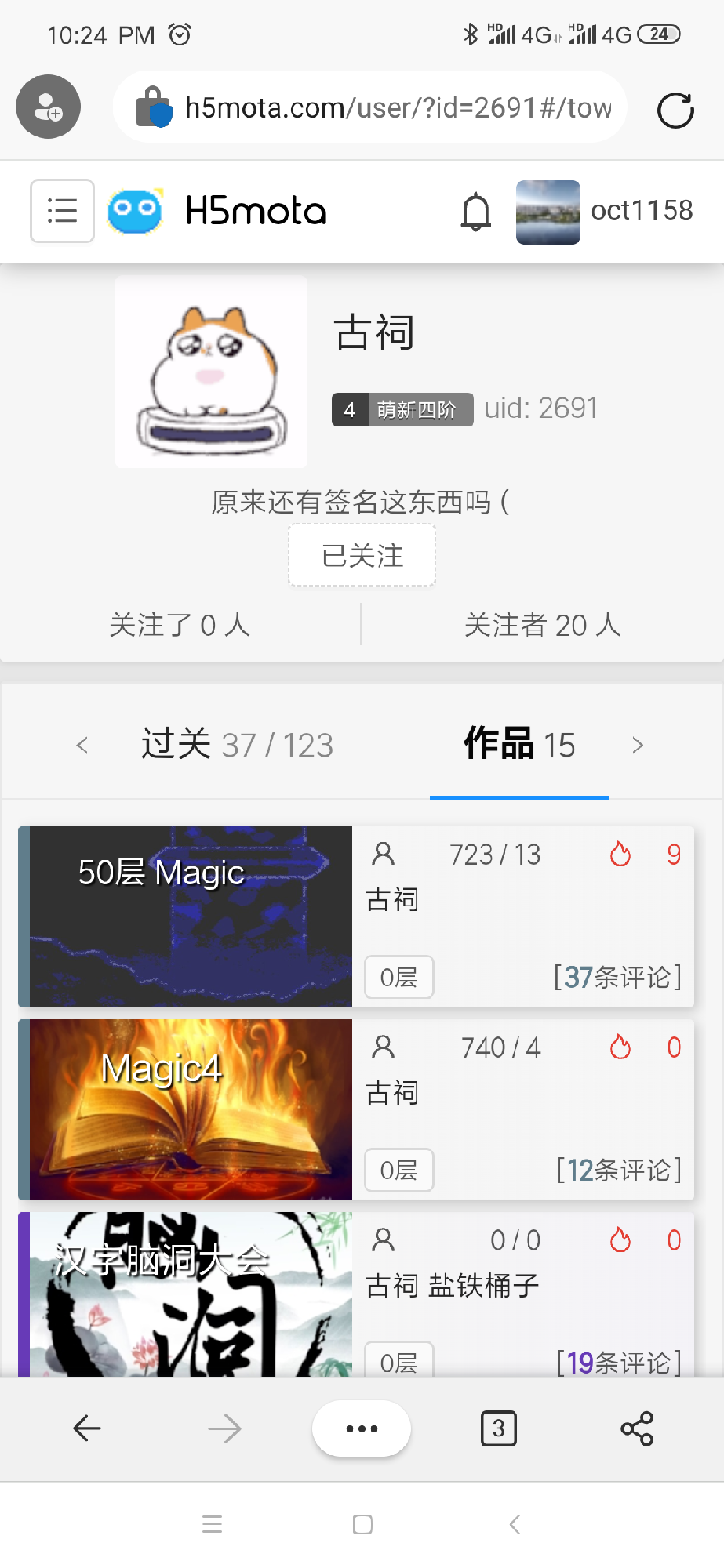This screenshot has height=1568, width=724.
Task: Tap the left chevron before the 过关 tab
Action: click(x=82, y=745)
